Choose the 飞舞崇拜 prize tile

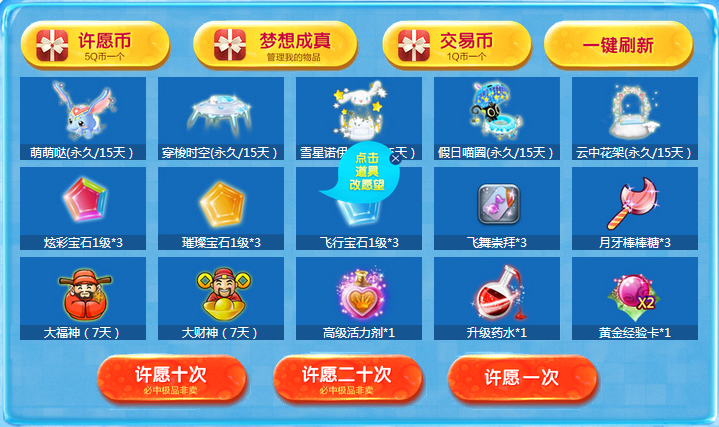pyautogui.click(x=496, y=208)
